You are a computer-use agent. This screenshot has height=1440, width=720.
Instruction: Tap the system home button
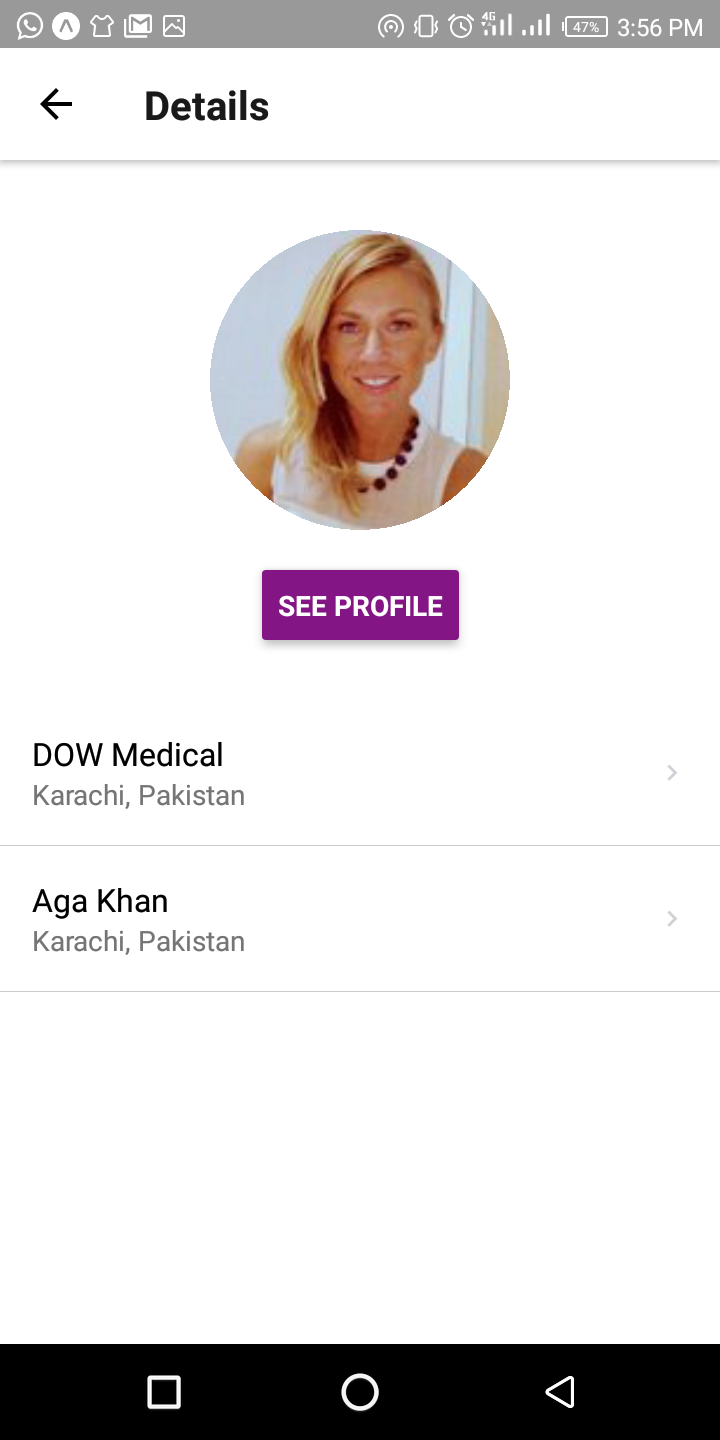click(360, 1391)
